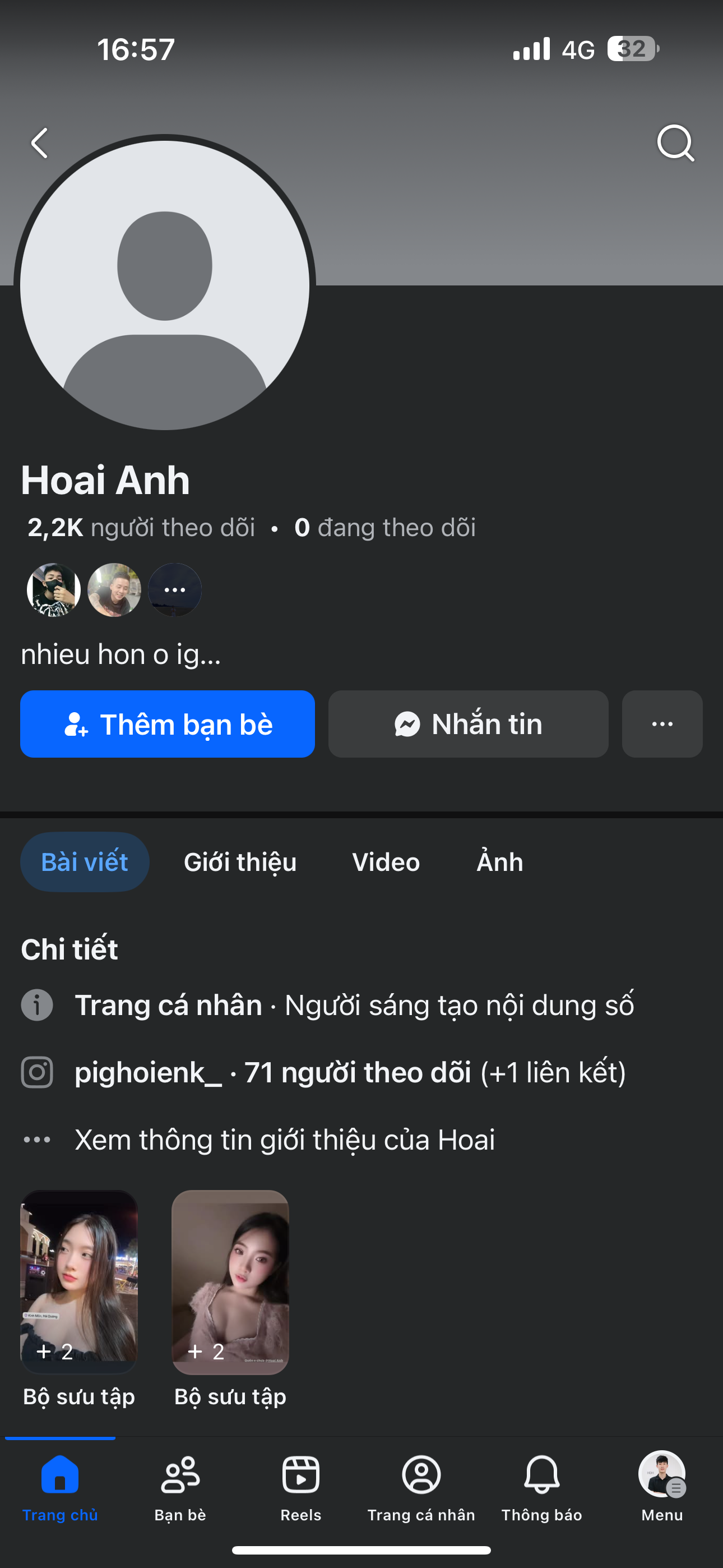This screenshot has height=1568, width=723.
Task: Send a message via Nhắn tin
Action: click(x=468, y=724)
